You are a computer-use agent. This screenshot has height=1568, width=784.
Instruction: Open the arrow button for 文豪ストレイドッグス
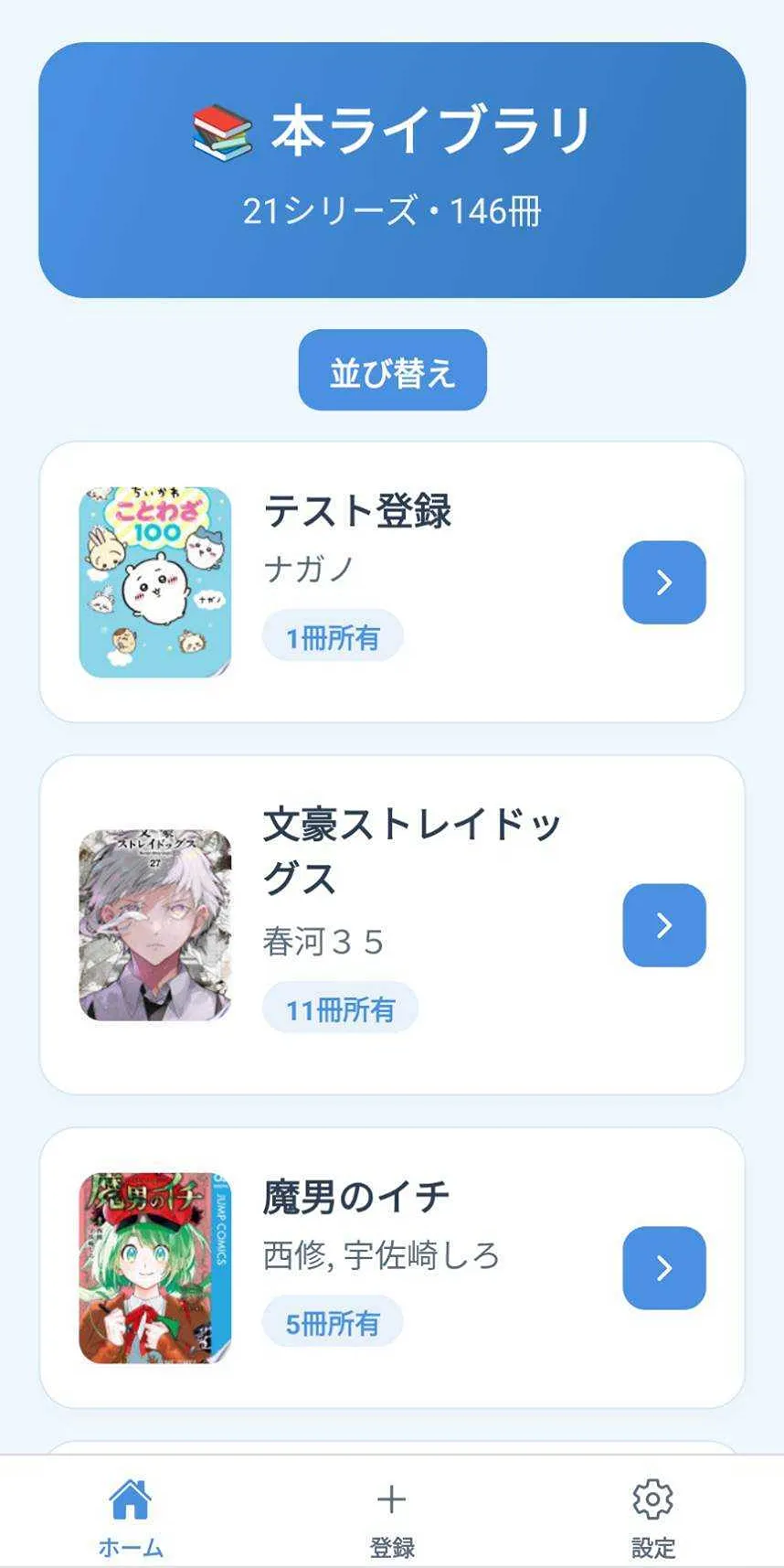(664, 925)
